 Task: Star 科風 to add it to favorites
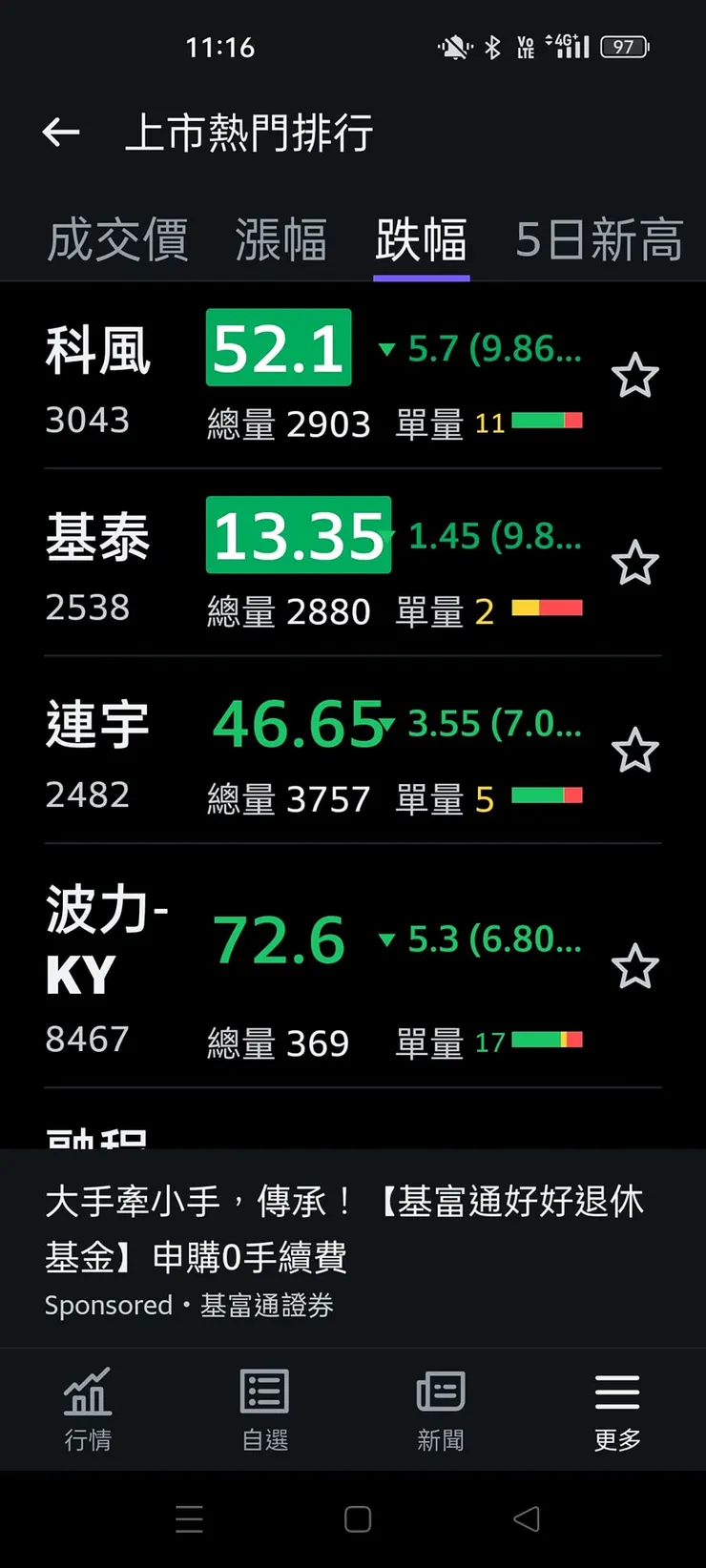click(x=635, y=376)
